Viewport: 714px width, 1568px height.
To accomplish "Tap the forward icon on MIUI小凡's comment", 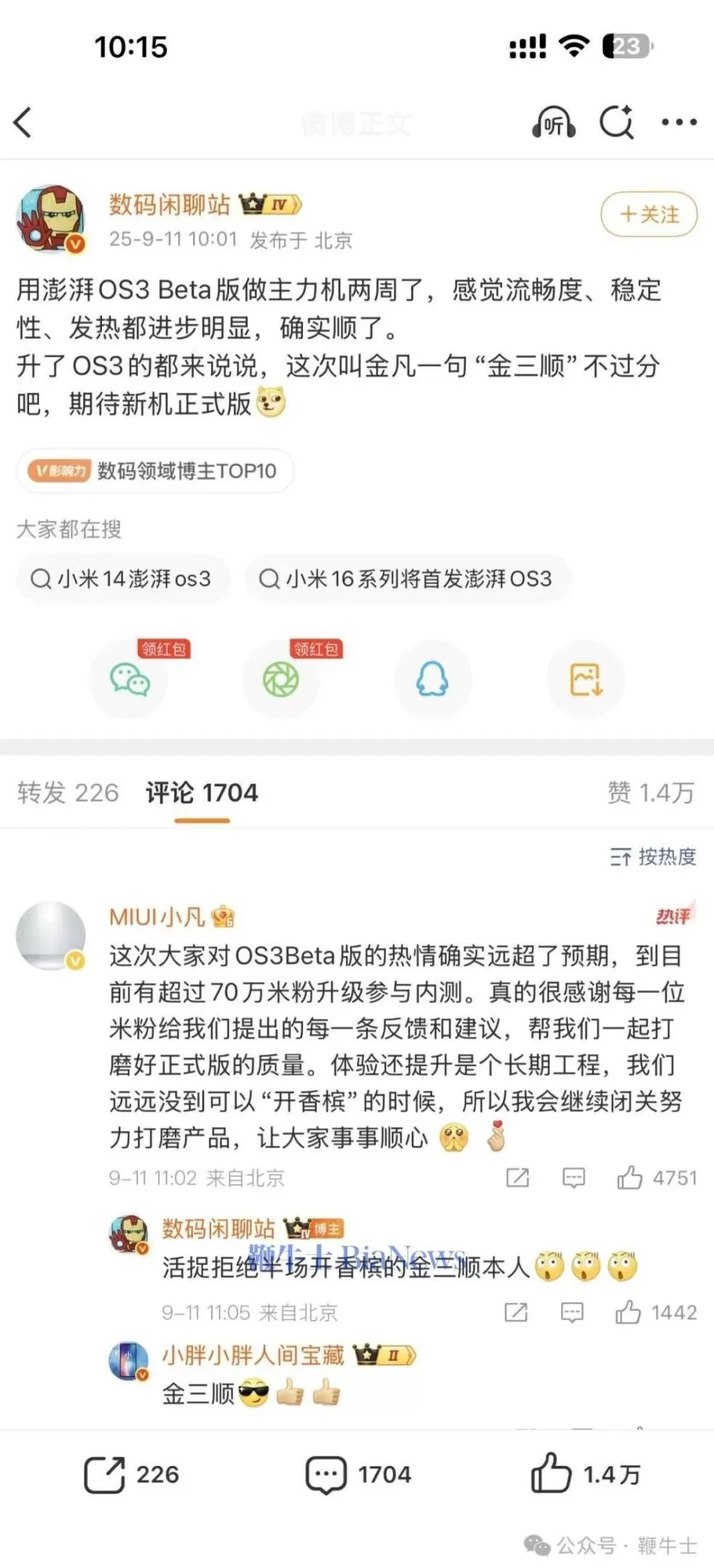I will (517, 1177).
